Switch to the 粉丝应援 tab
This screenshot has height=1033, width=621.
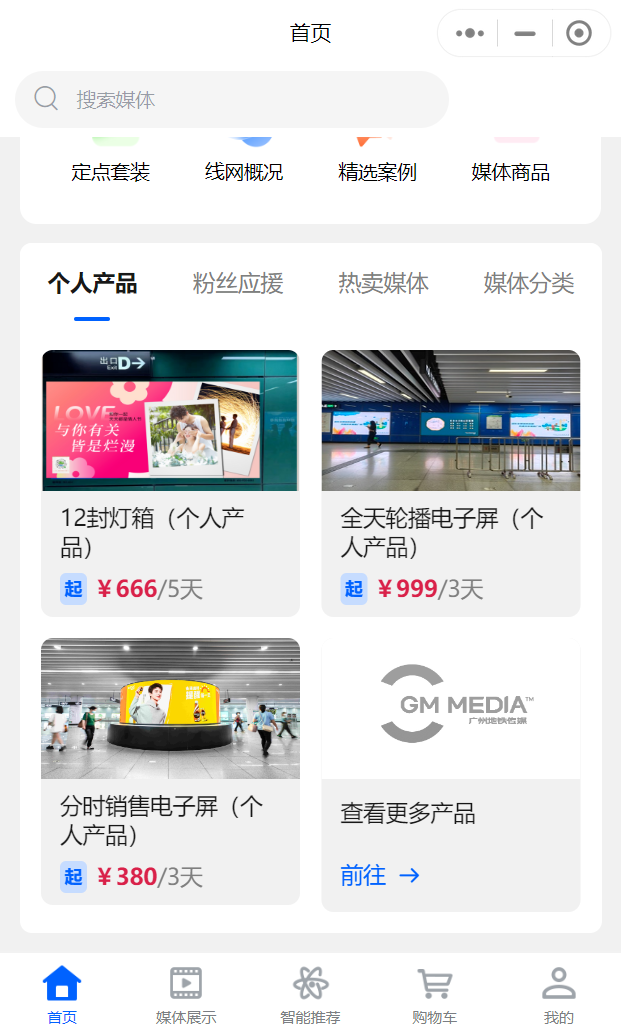point(238,283)
